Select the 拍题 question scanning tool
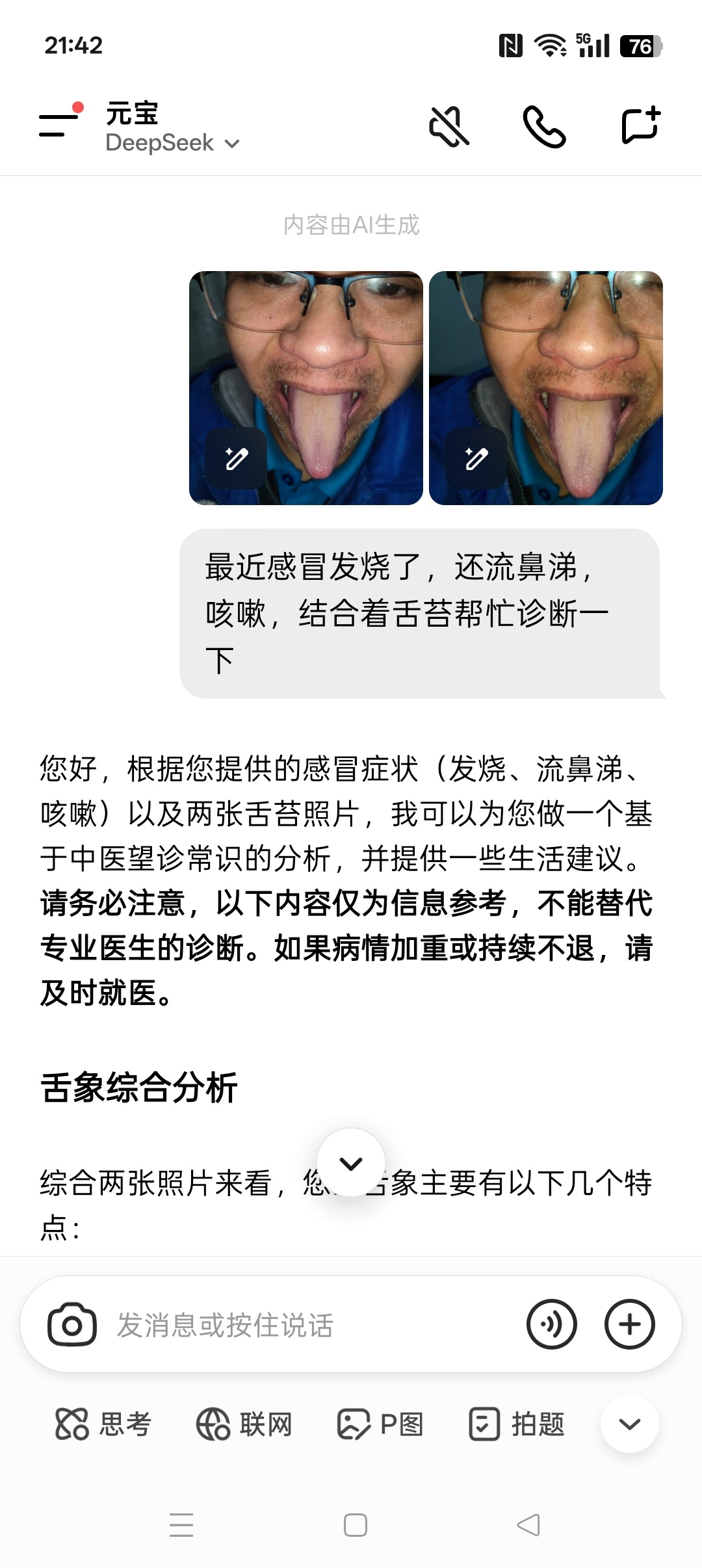The width and height of the screenshot is (702, 1568). 517,1424
